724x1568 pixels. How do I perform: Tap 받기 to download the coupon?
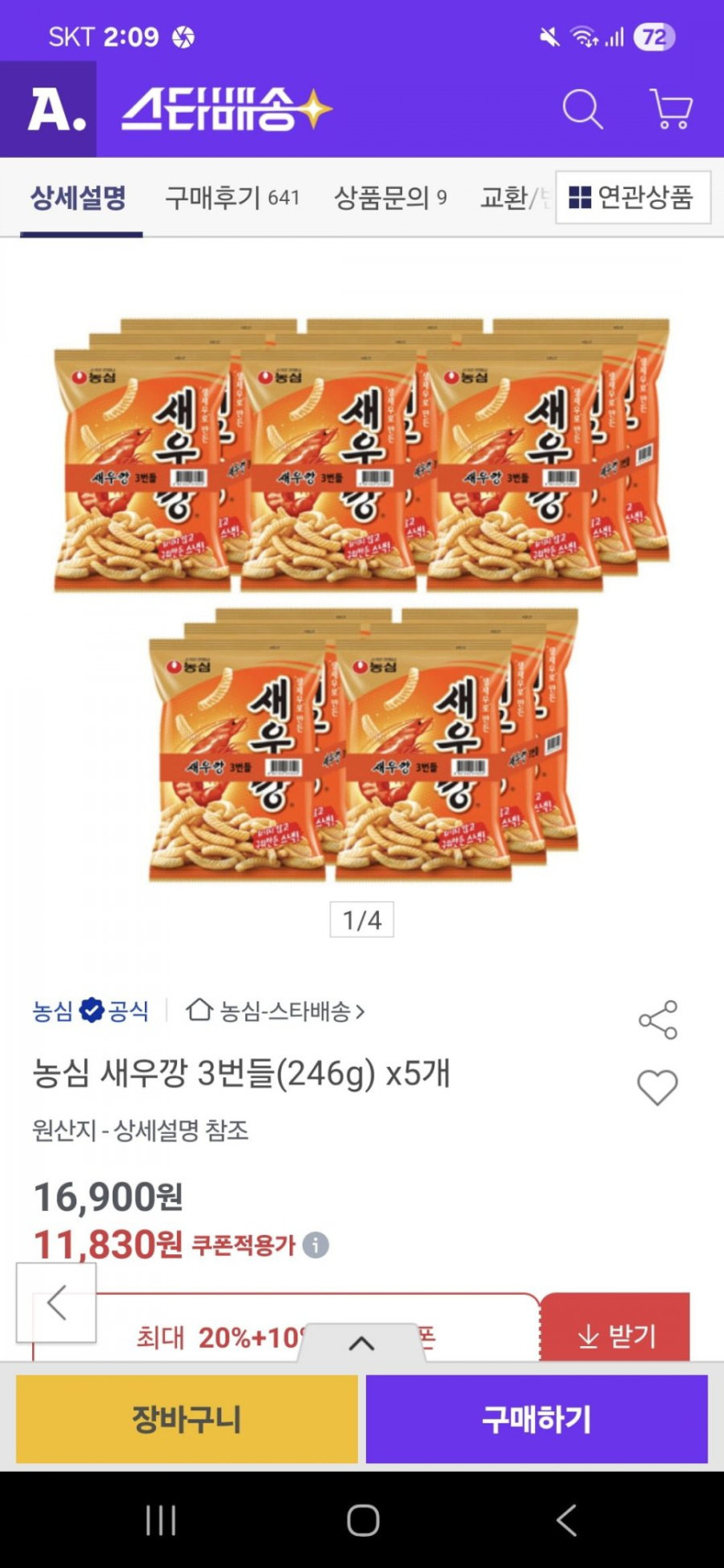(x=616, y=1335)
